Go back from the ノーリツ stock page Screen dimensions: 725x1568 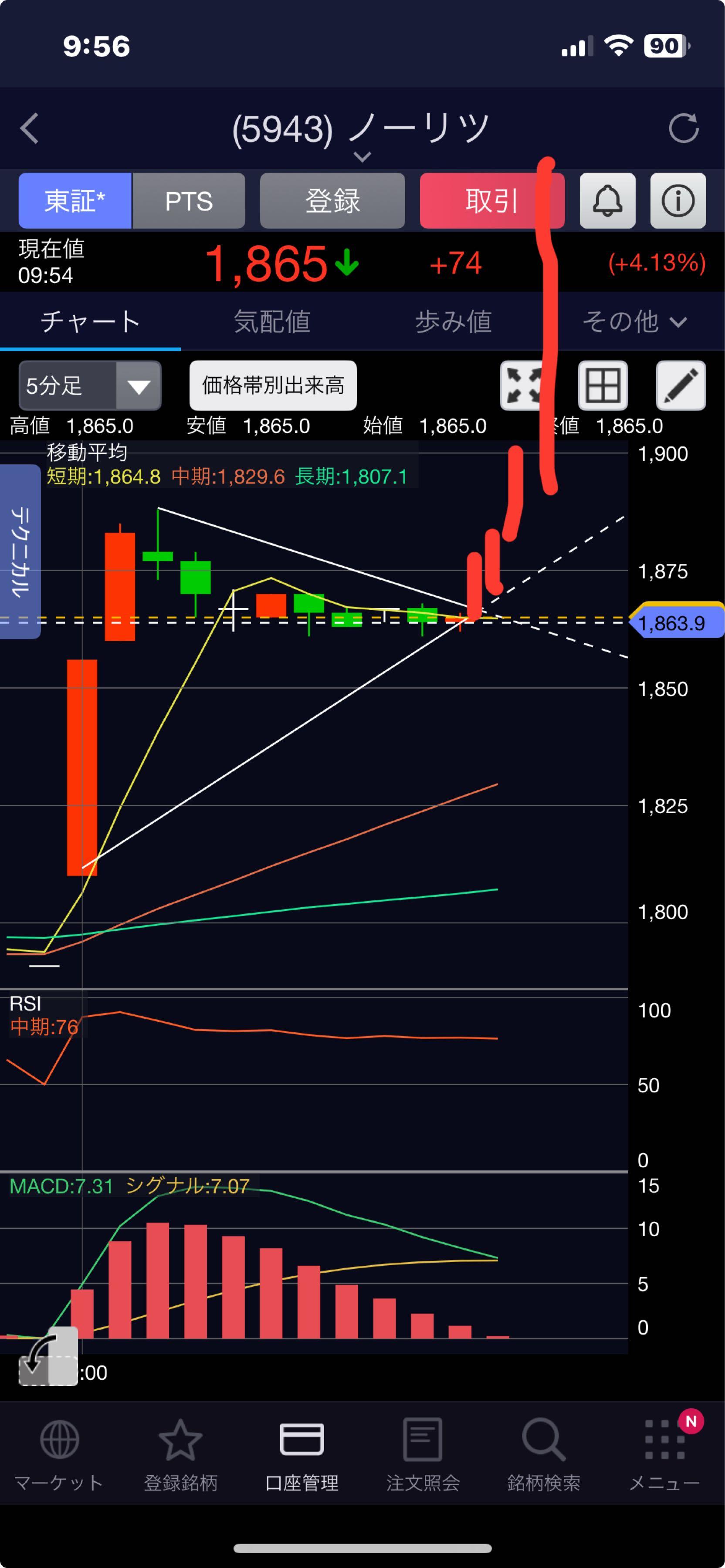(29, 128)
